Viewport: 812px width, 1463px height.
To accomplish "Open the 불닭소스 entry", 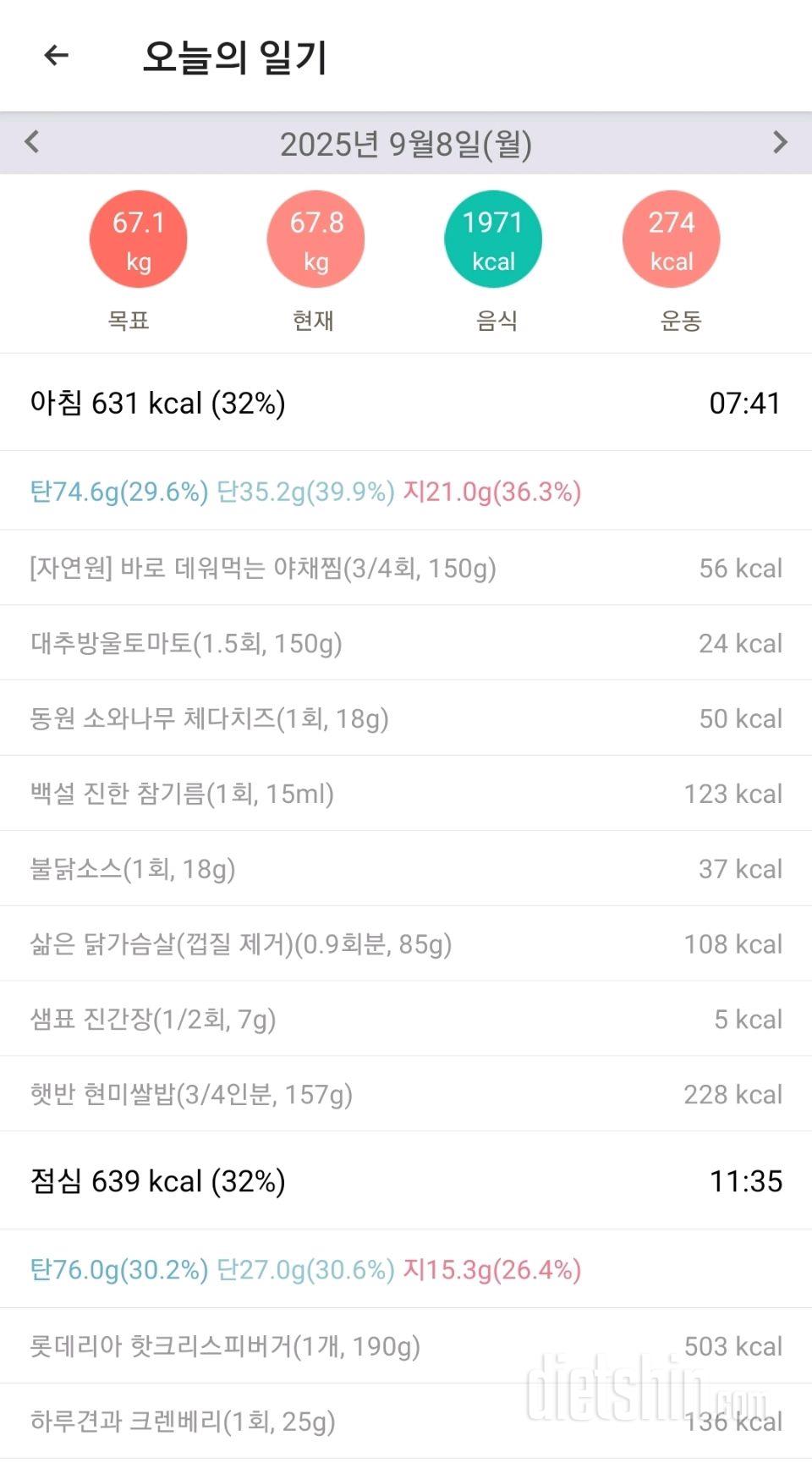I will 406,869.
